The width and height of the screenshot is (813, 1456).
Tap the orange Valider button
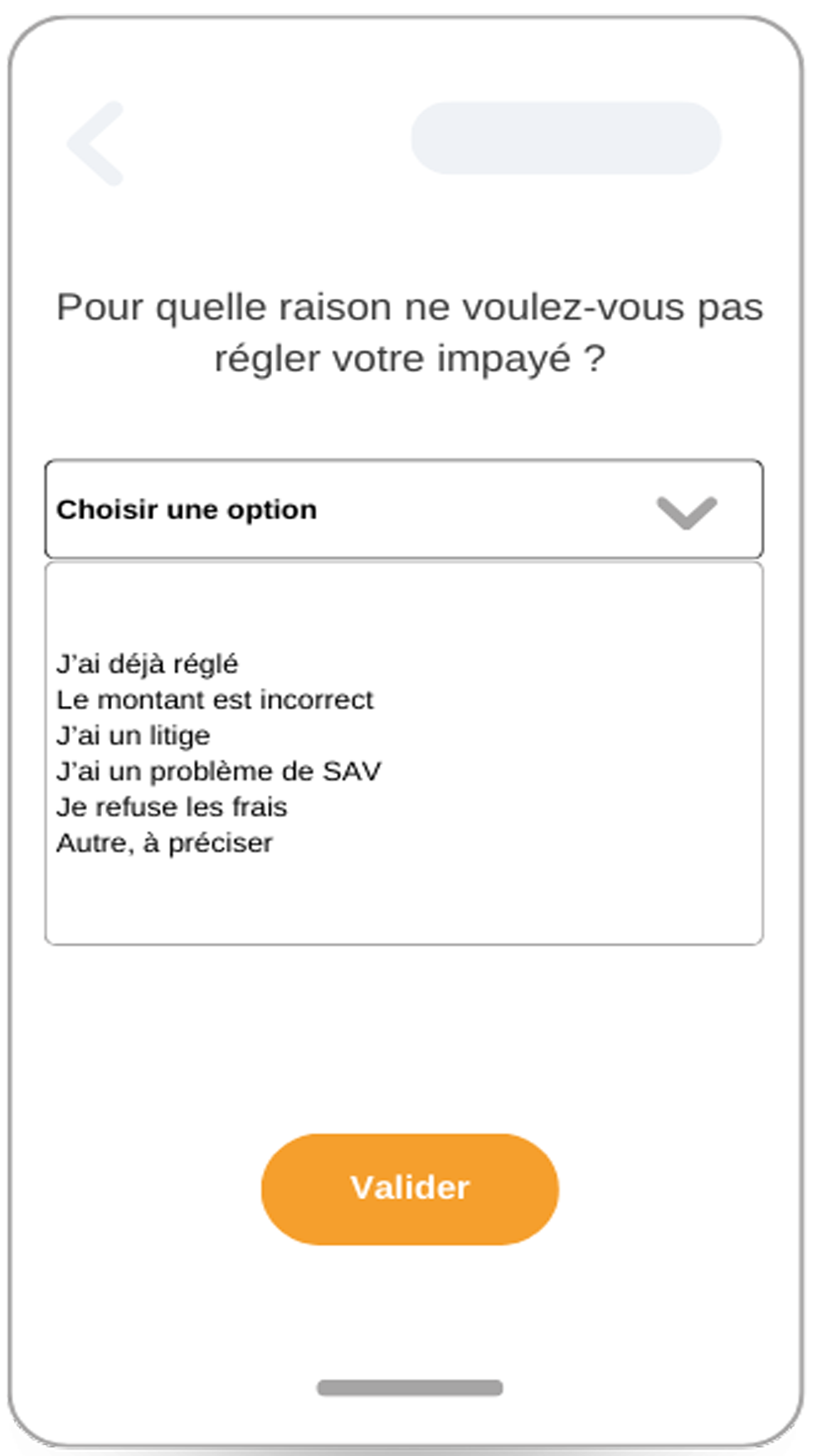pyautogui.click(x=410, y=1188)
